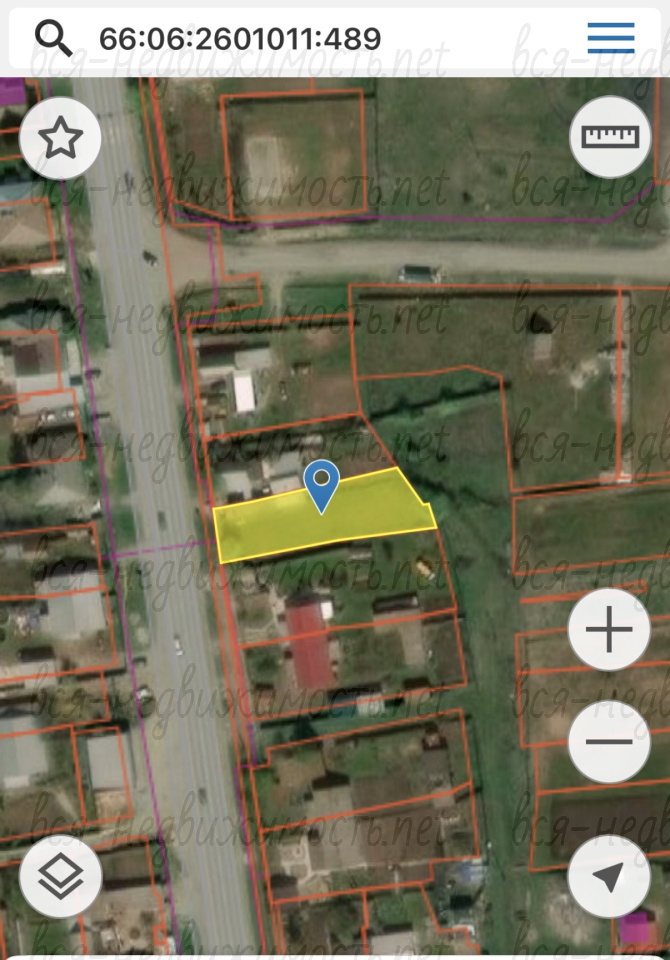Image resolution: width=670 pixels, height=960 pixels.
Task: Open the hamburger menu
Action: [611, 38]
